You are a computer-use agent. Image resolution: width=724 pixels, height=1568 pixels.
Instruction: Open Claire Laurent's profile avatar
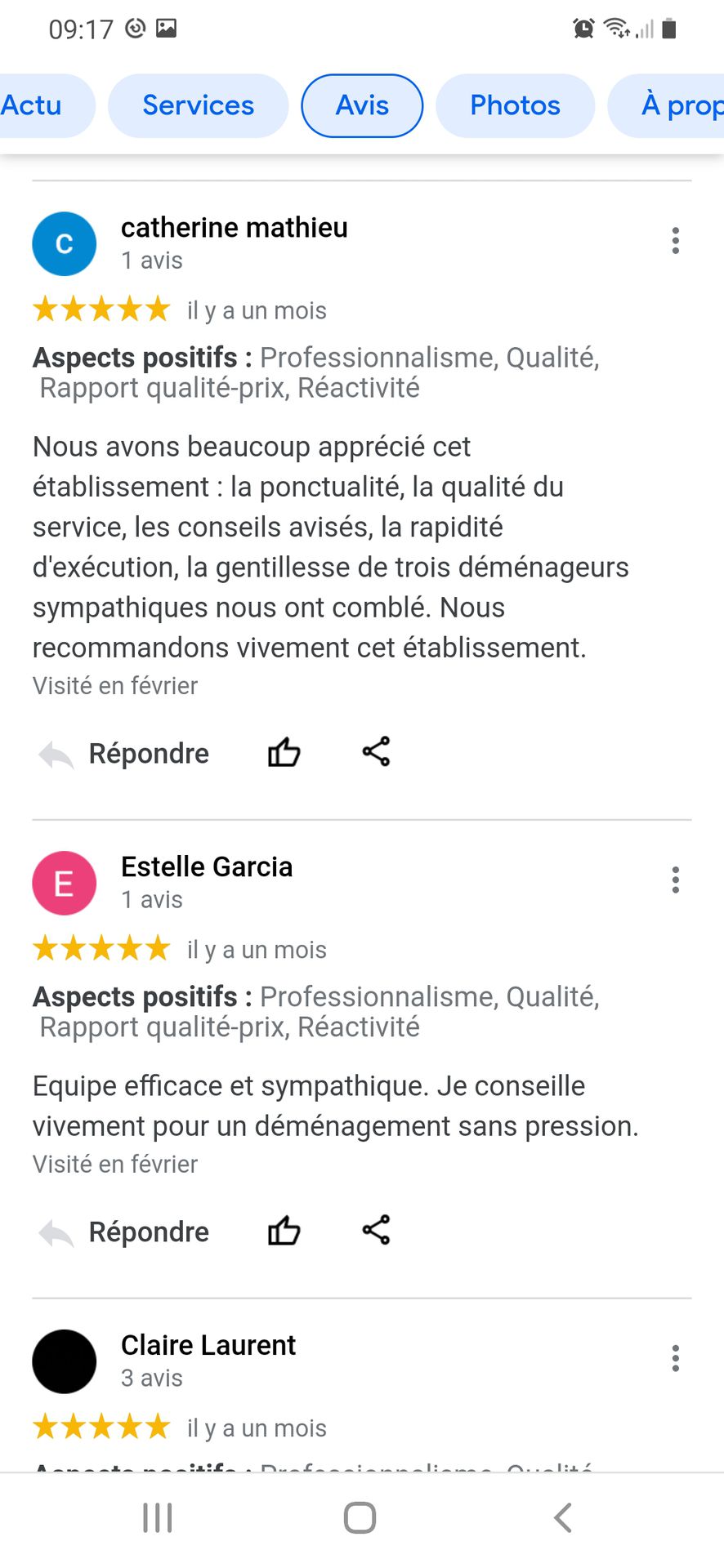pyautogui.click(x=64, y=1361)
